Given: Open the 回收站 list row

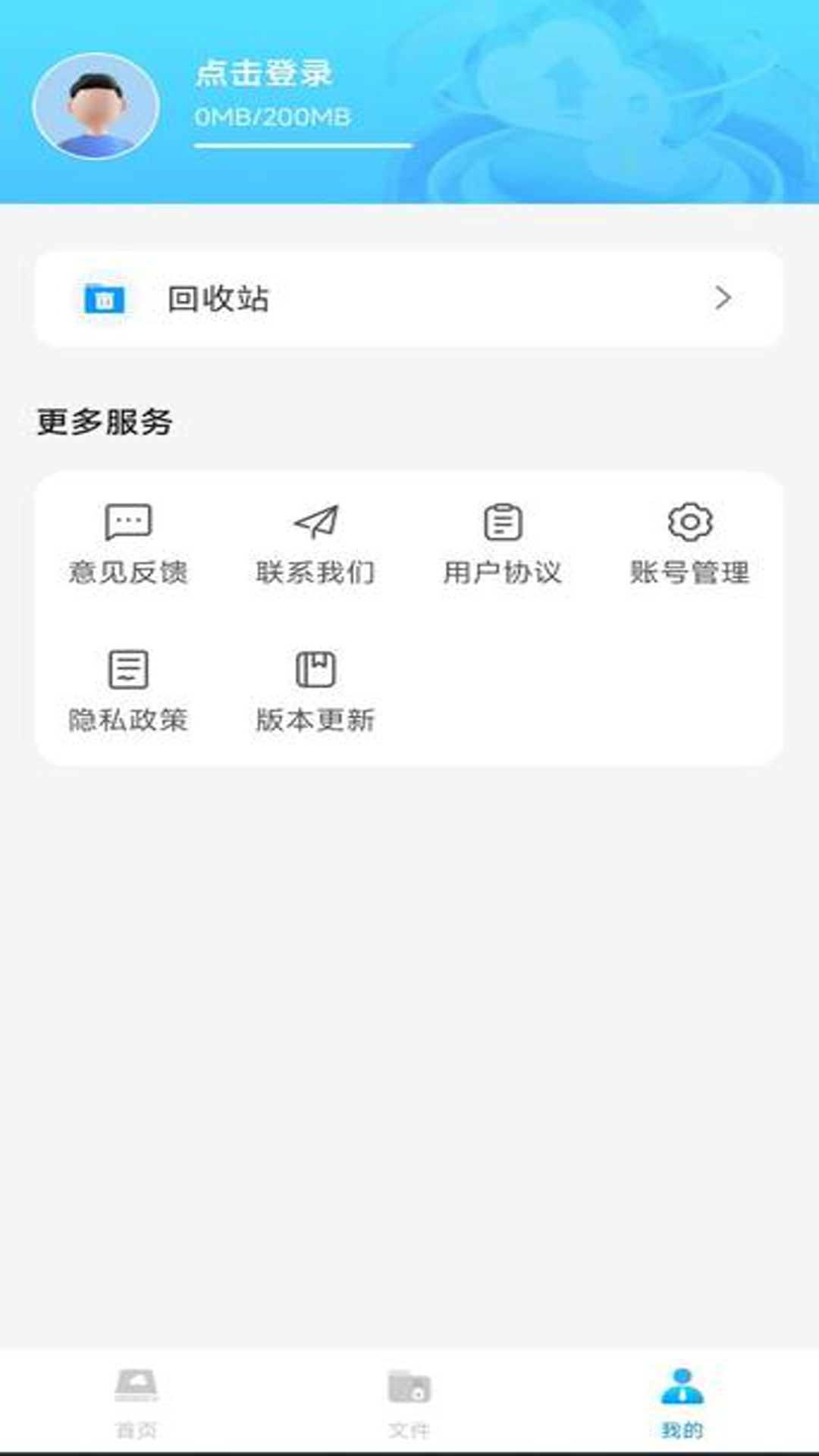Looking at the screenshot, I should (409, 299).
